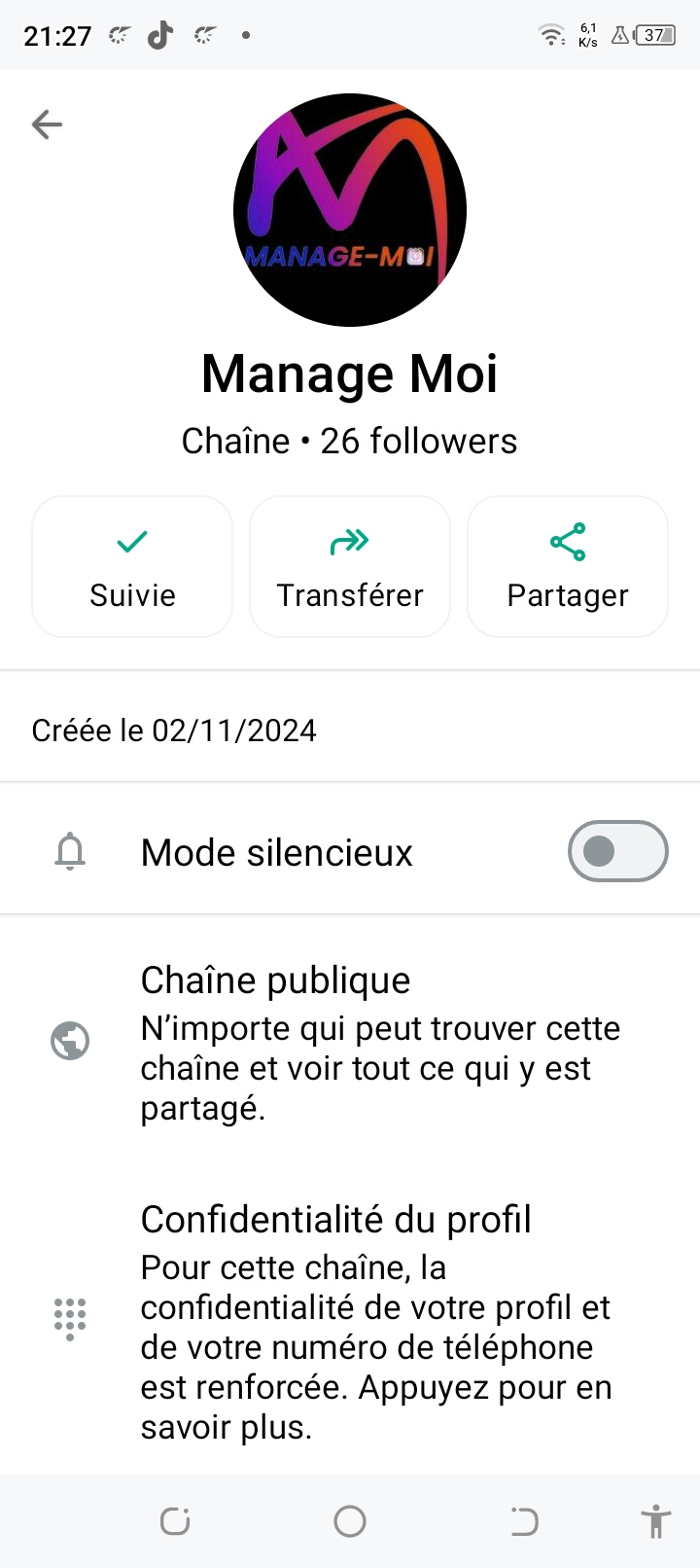Open the Manage Moi channel photo

coord(350,210)
